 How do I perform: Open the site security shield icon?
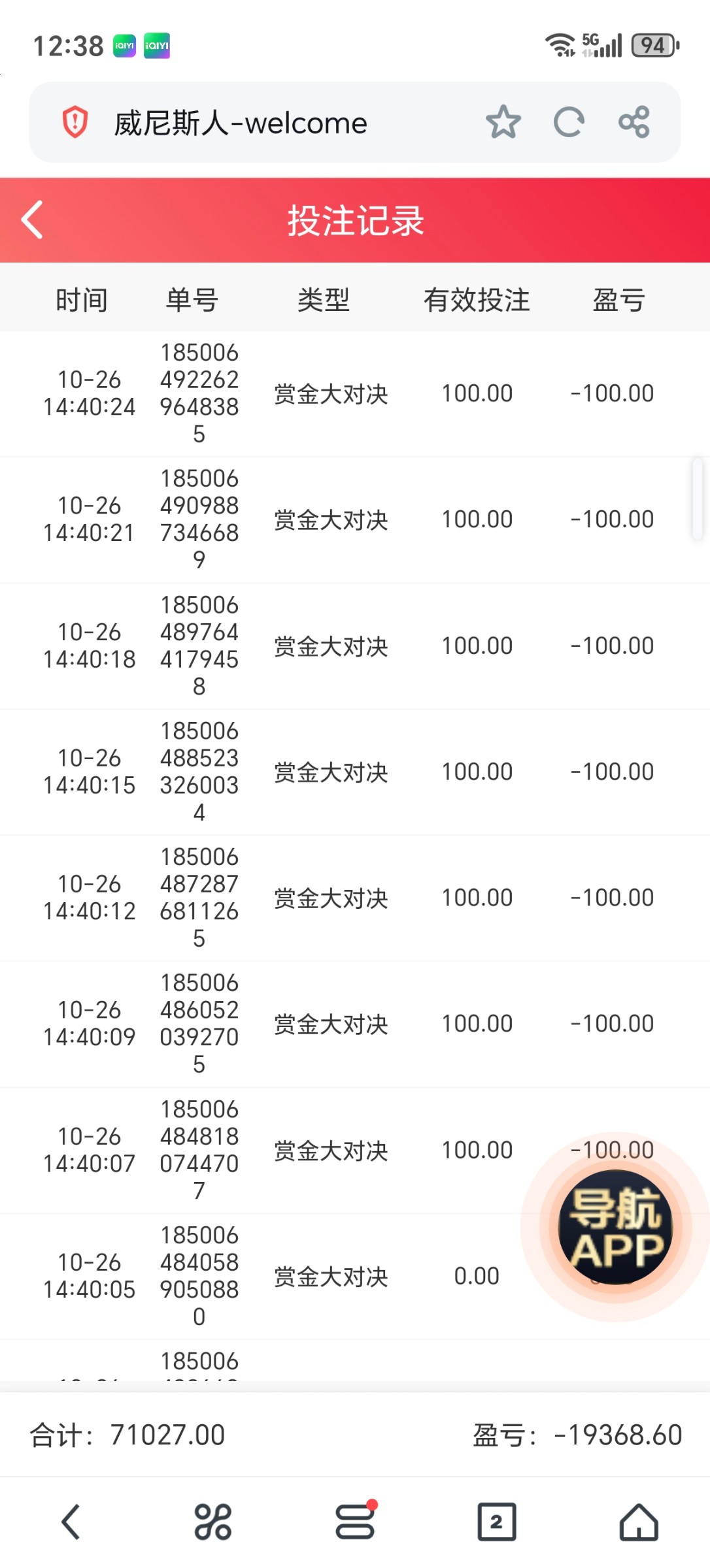point(75,122)
